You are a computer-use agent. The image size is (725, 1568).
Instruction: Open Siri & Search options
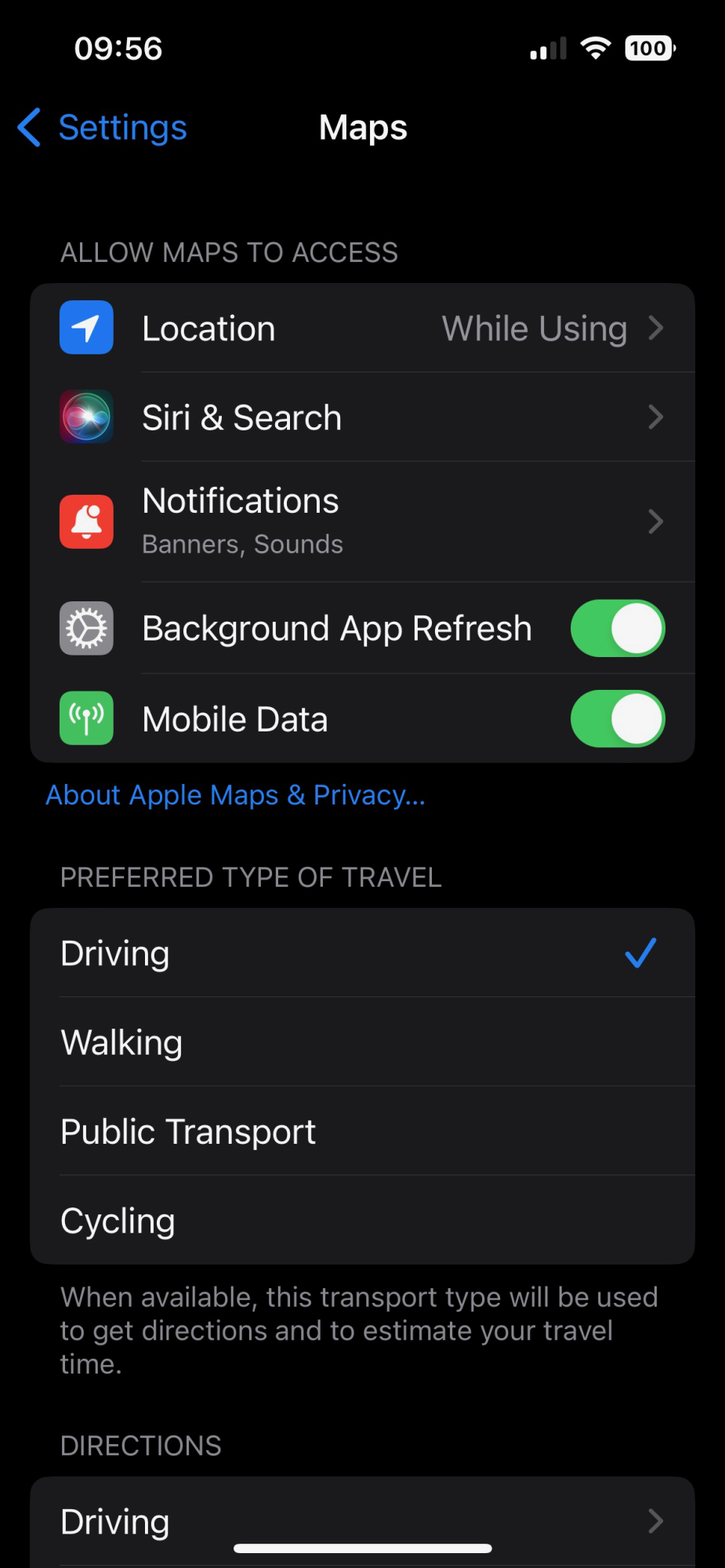pyautogui.click(x=362, y=418)
